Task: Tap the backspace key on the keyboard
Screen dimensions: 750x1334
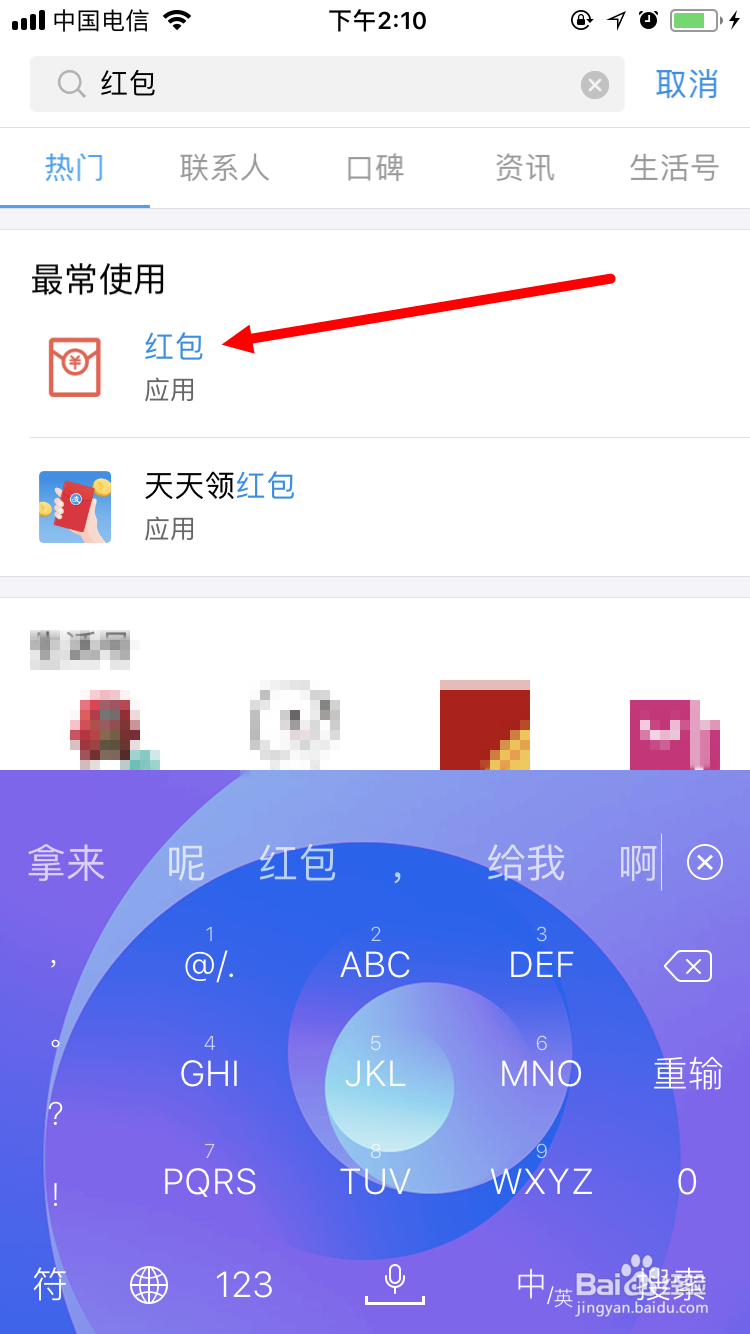Action: pos(686,964)
